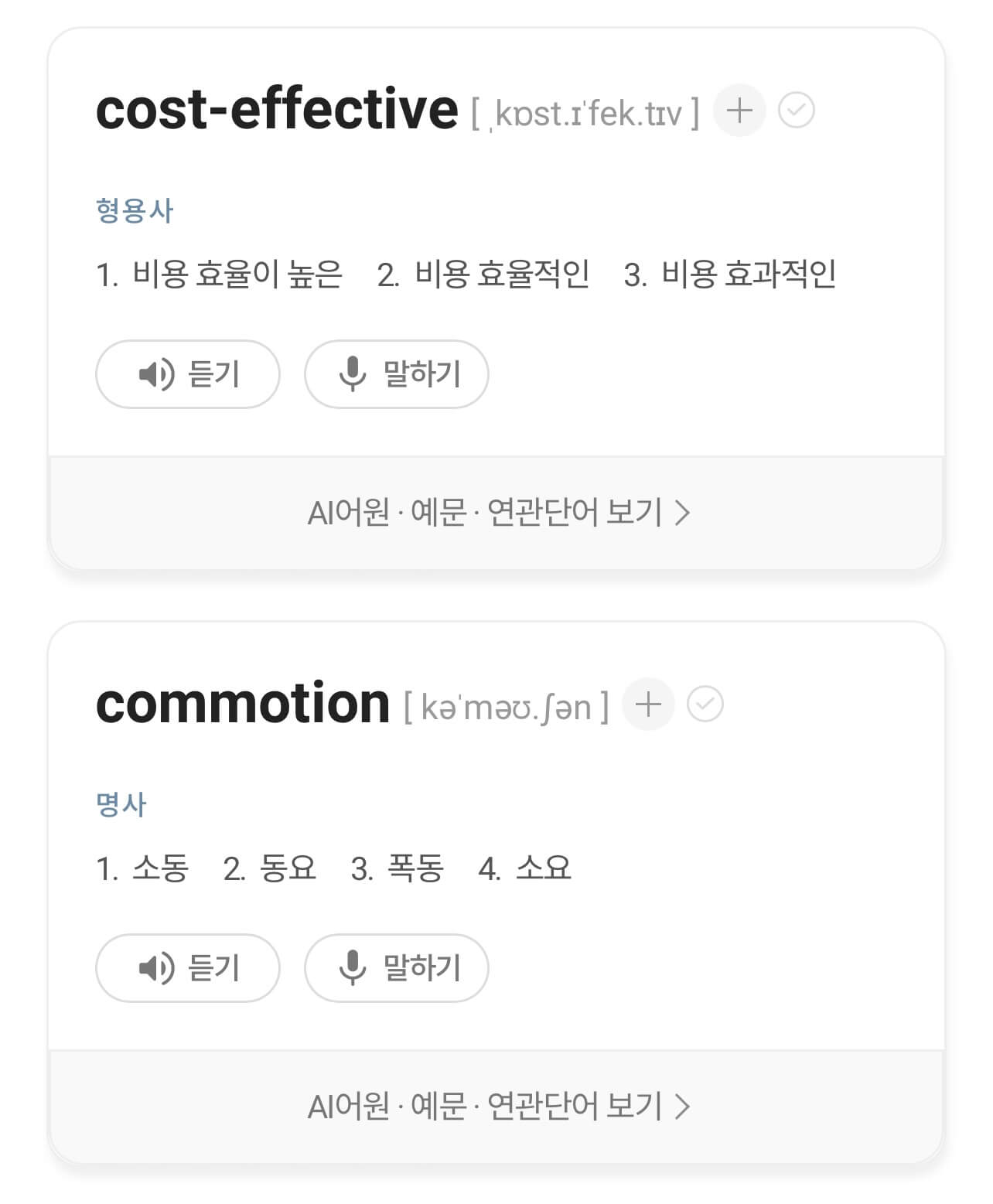This screenshot has width=993, height=1204.
Task: Expand AI어원·예문·연관단어 details for cost-effective
Action: 496,511
